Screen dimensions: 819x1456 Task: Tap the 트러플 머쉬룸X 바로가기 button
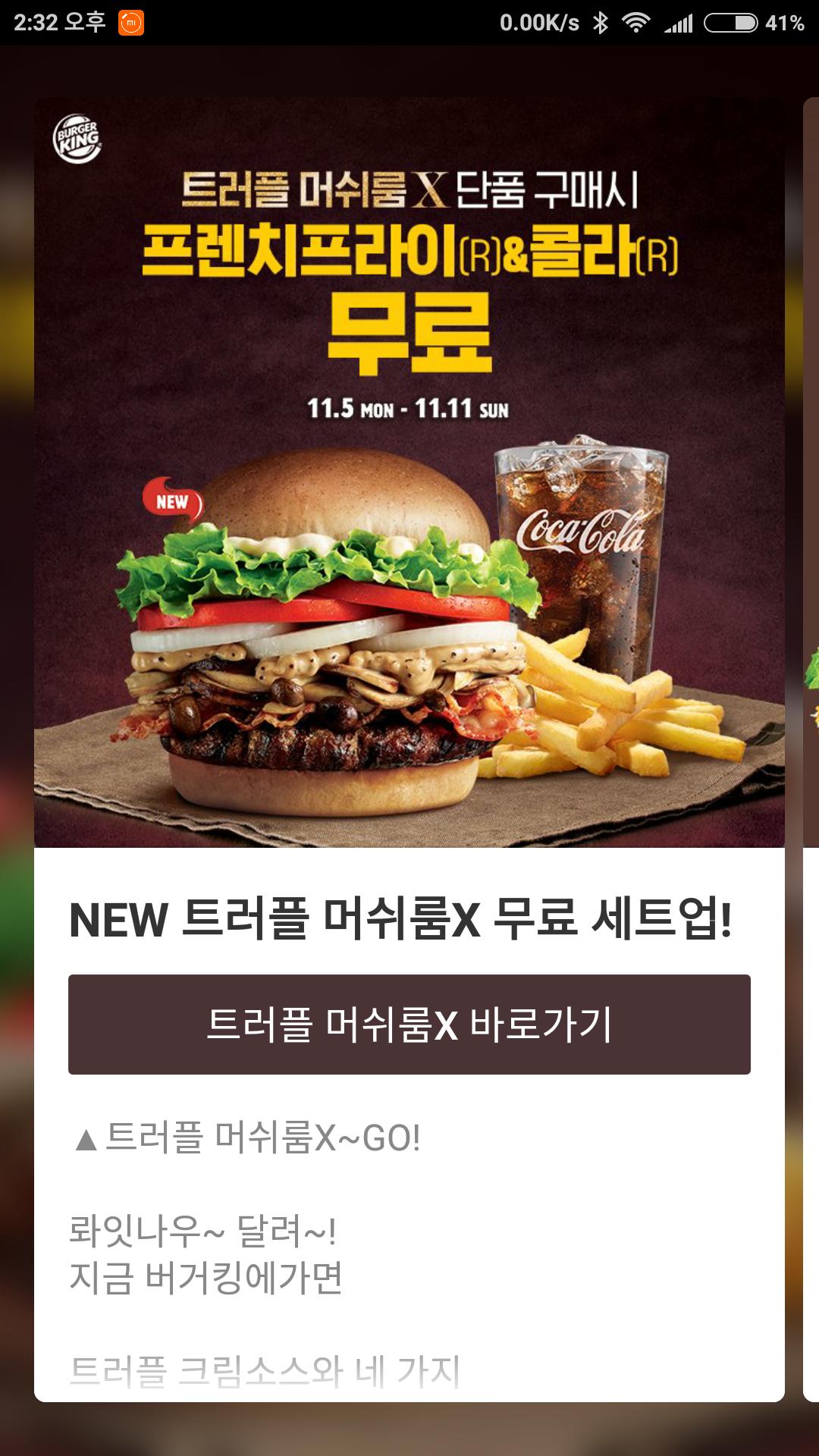coord(409,1025)
